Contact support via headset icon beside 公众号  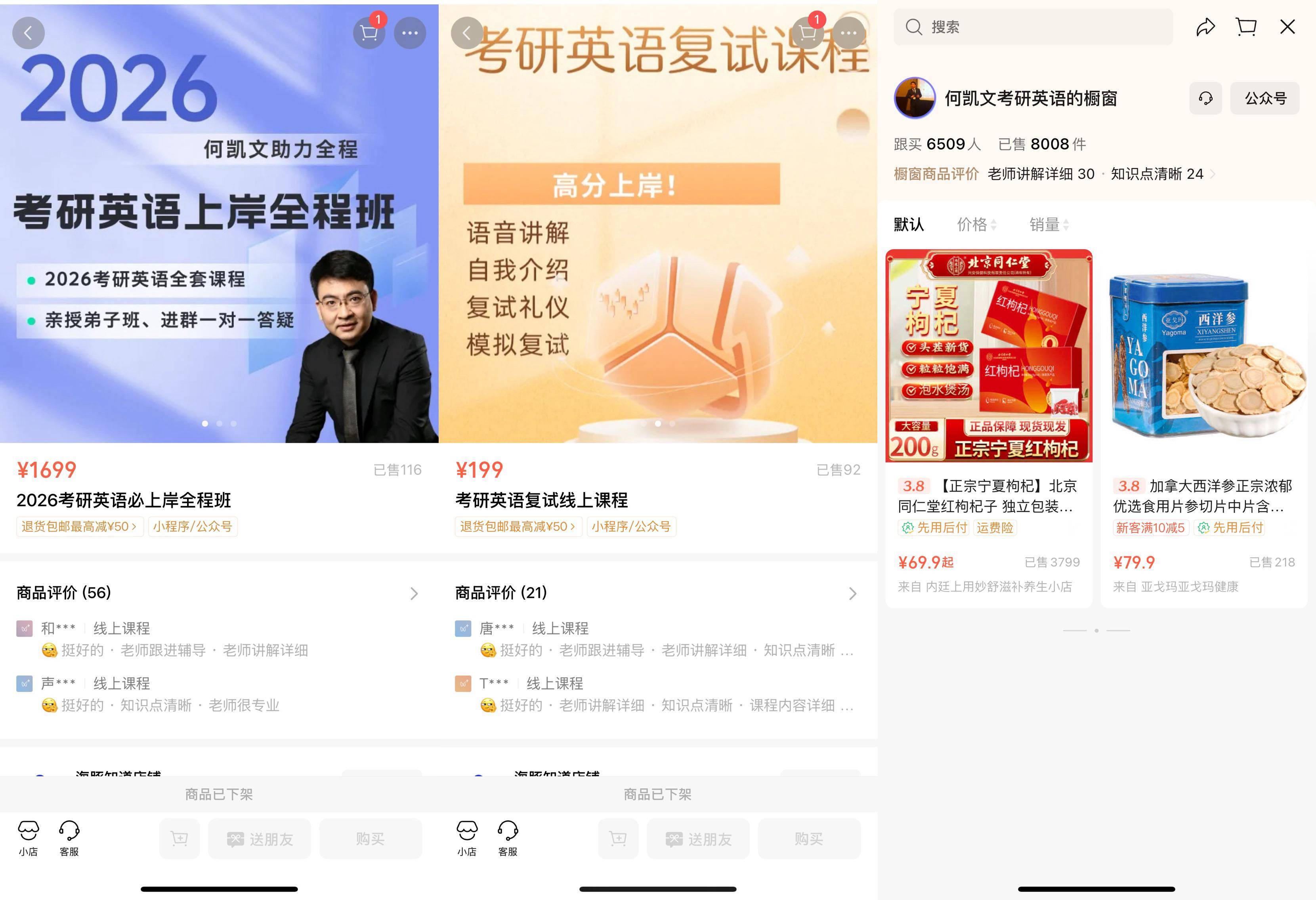coord(1205,99)
